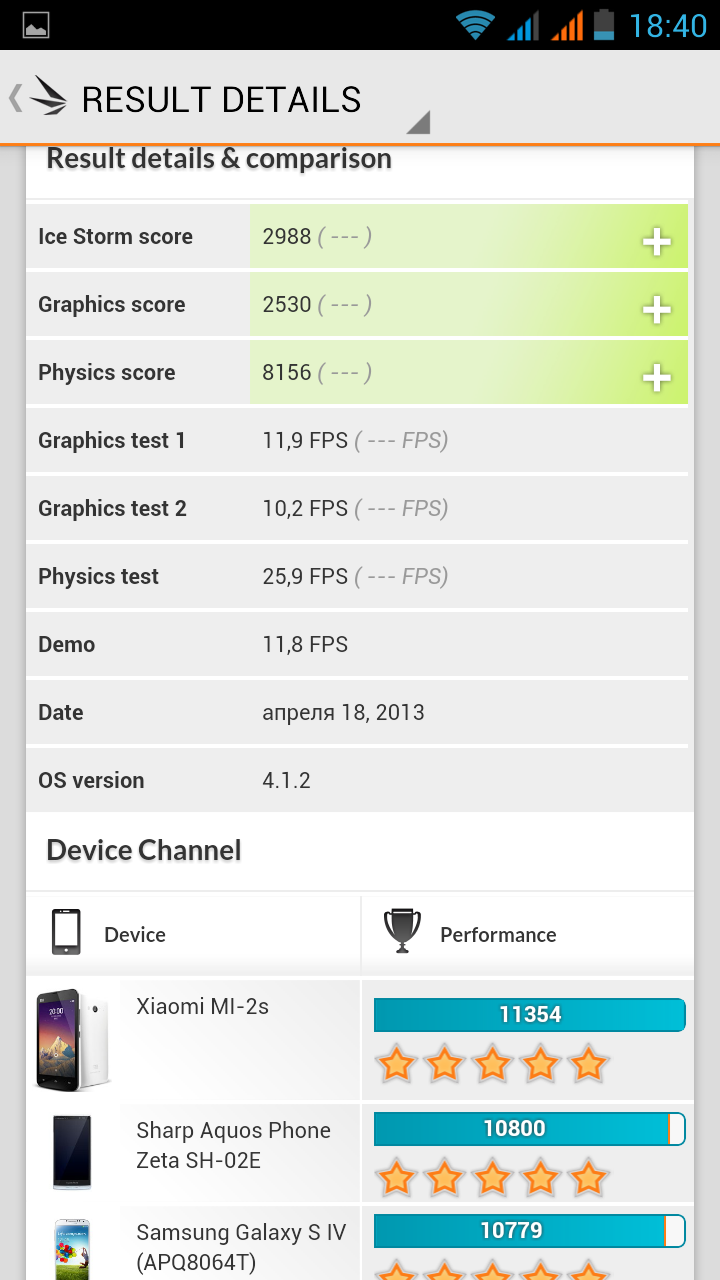Expand the Physics score row
This screenshot has height=1280, width=720.
click(656, 377)
